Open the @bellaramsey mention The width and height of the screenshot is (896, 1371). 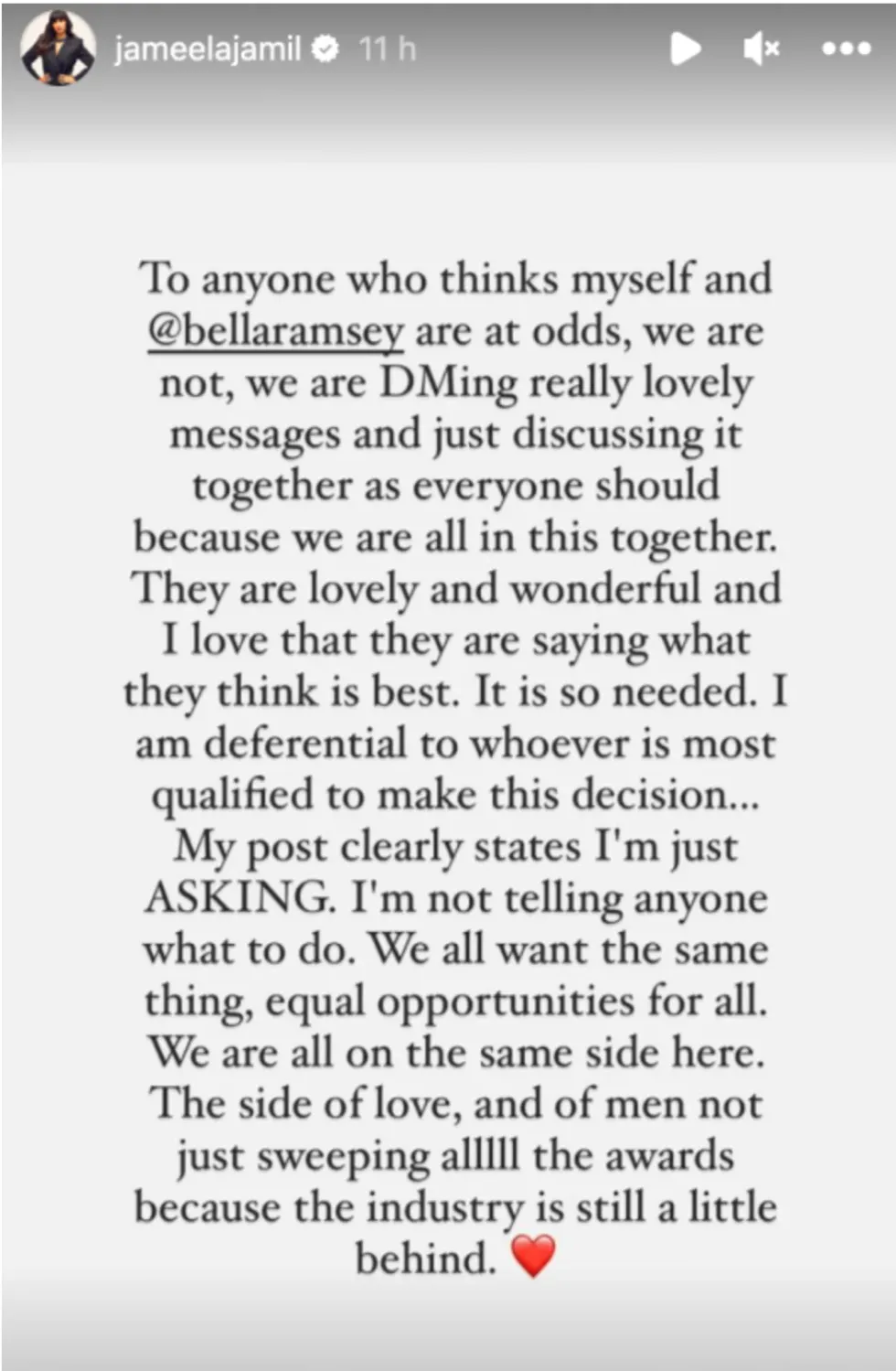pos(275,331)
